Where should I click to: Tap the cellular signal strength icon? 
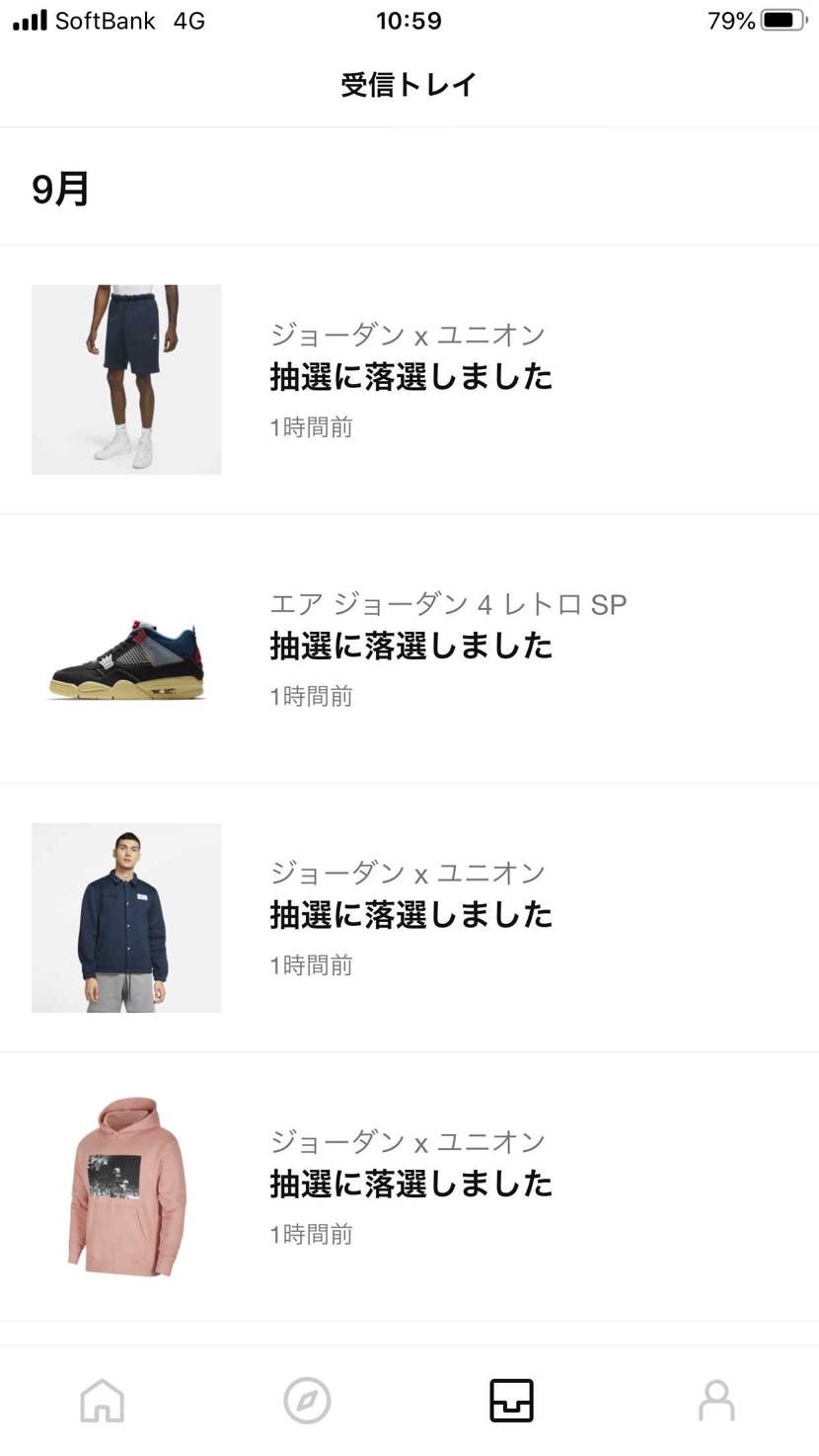coord(30,18)
